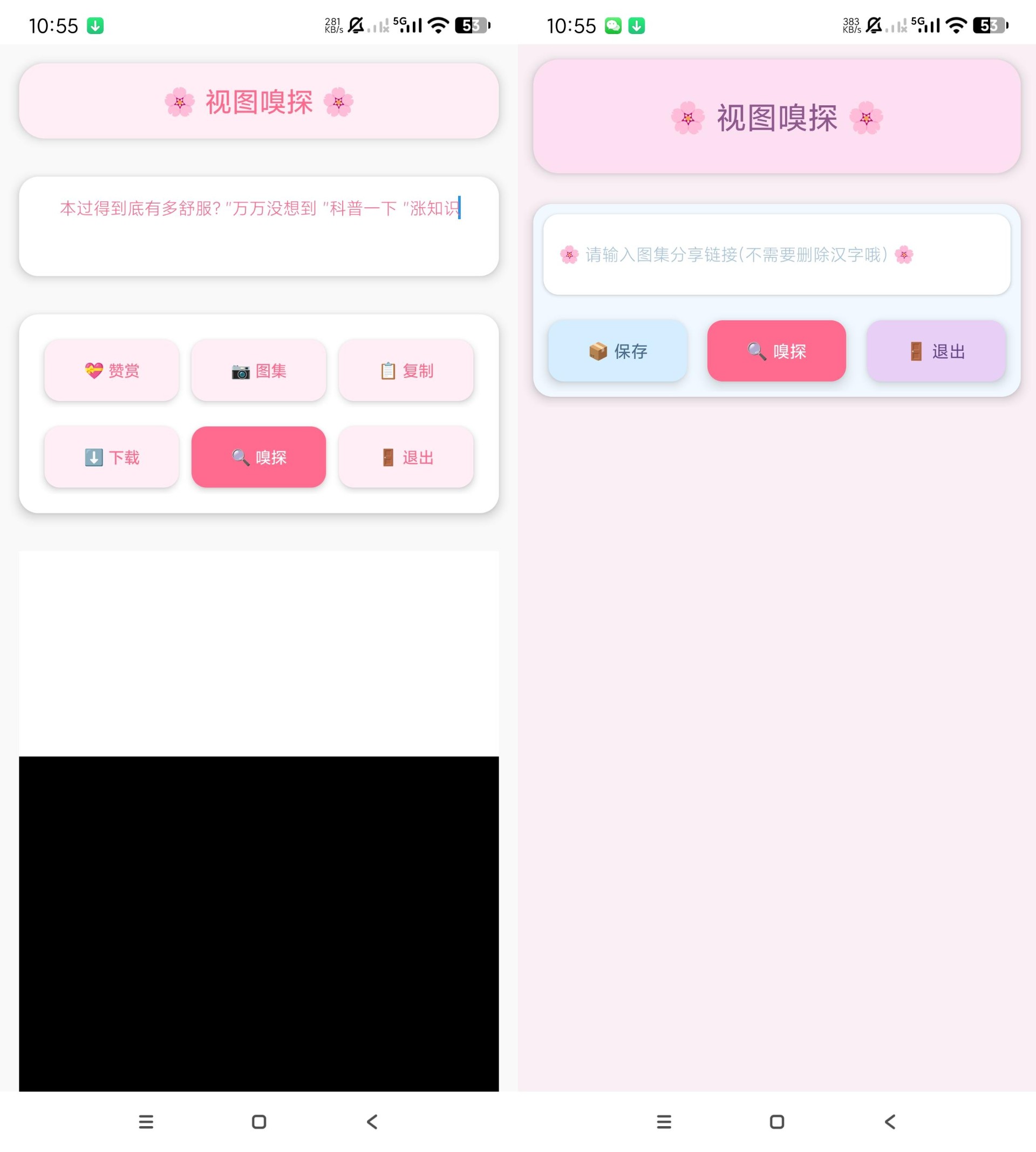Open the 图集 gallery button
The width and height of the screenshot is (1036, 1152).
pyautogui.click(x=258, y=371)
